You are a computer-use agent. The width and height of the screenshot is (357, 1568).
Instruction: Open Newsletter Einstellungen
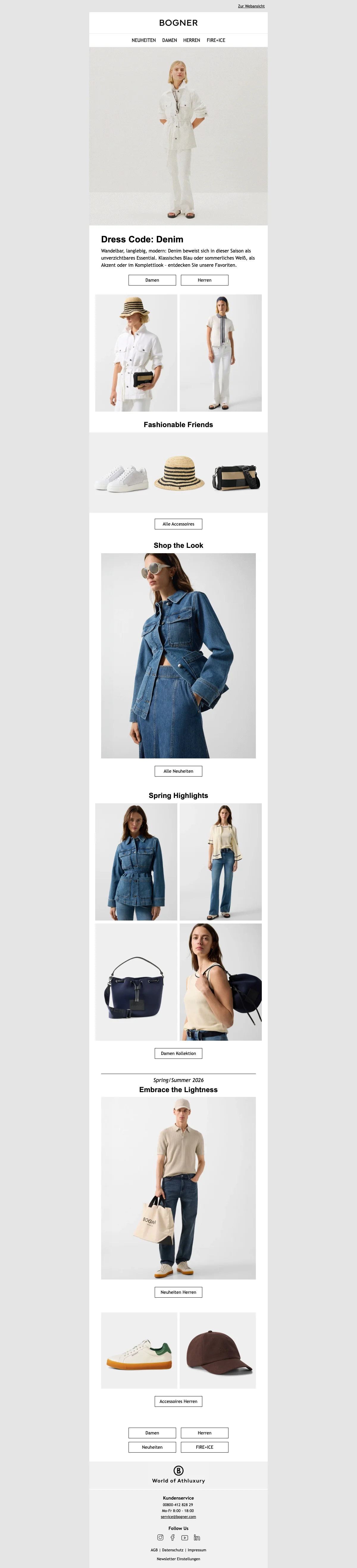(178, 1559)
